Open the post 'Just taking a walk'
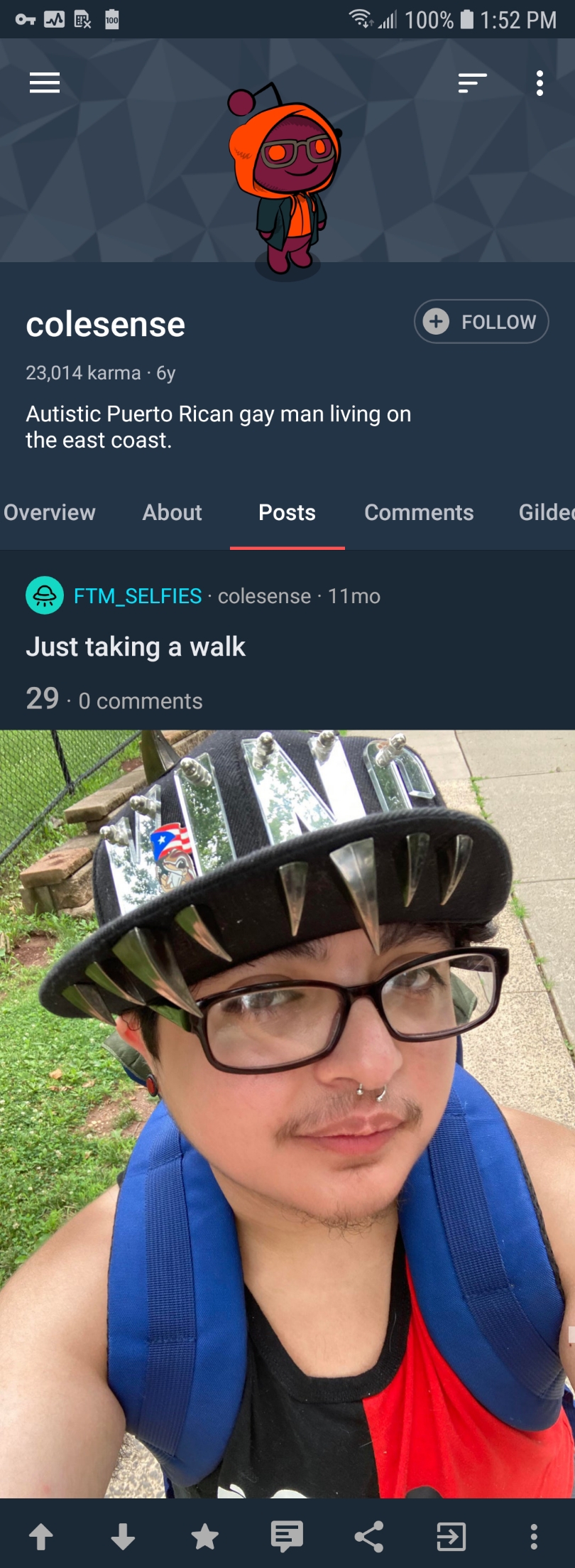The height and width of the screenshot is (1568, 575). pyautogui.click(x=136, y=647)
